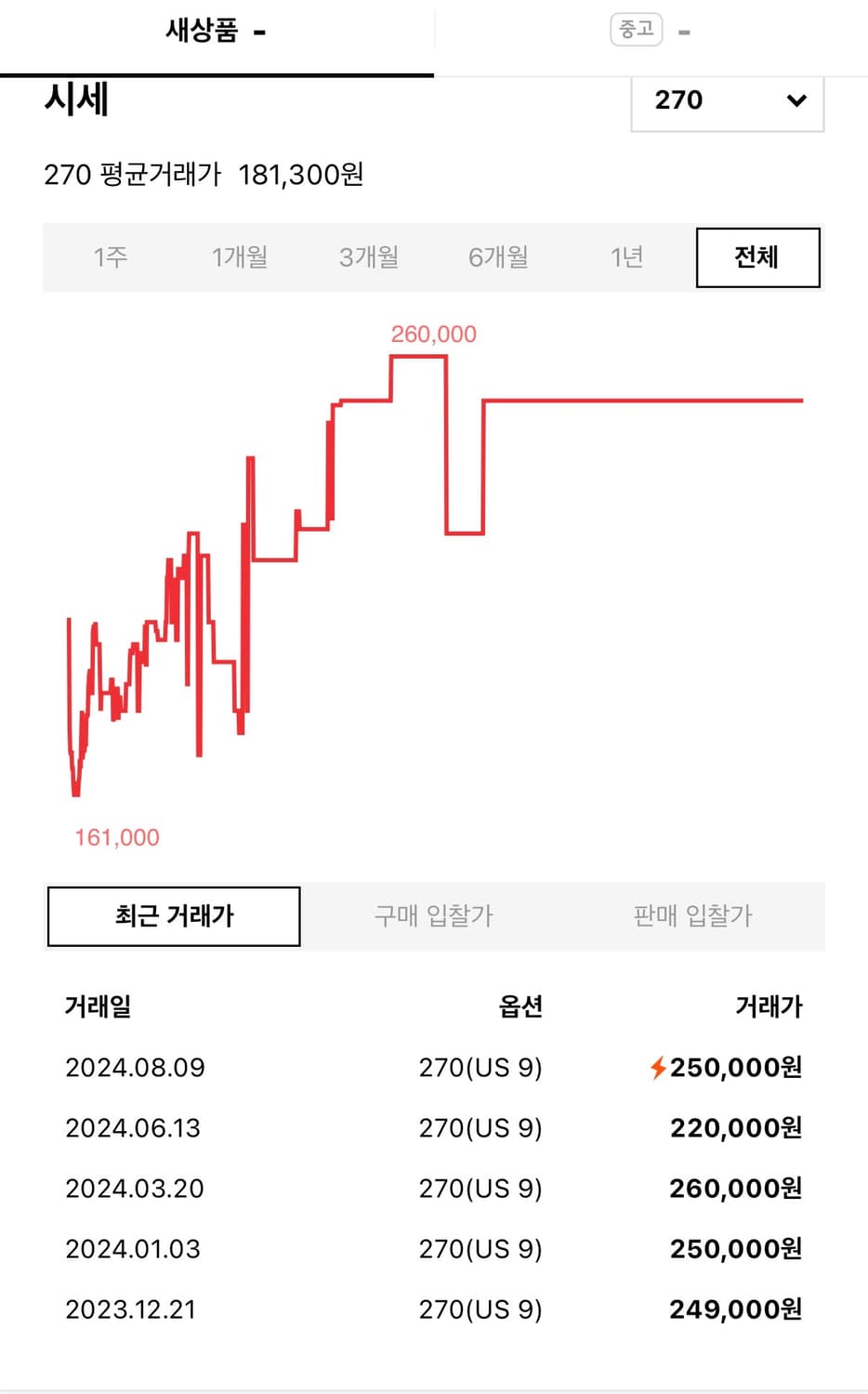
Task: Select the 1개월 chart period filter
Action: tap(238, 258)
